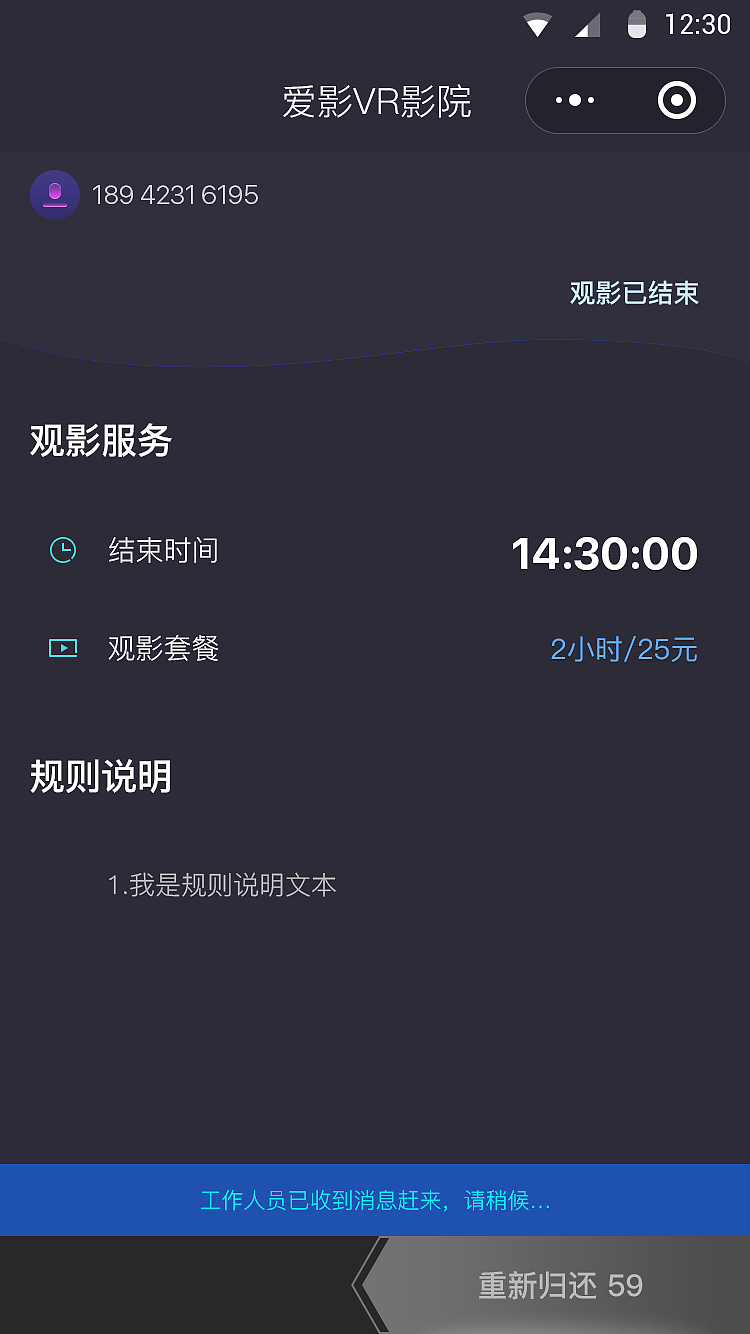
Task: Tap the 观影已结束 status label
Action: tap(635, 293)
